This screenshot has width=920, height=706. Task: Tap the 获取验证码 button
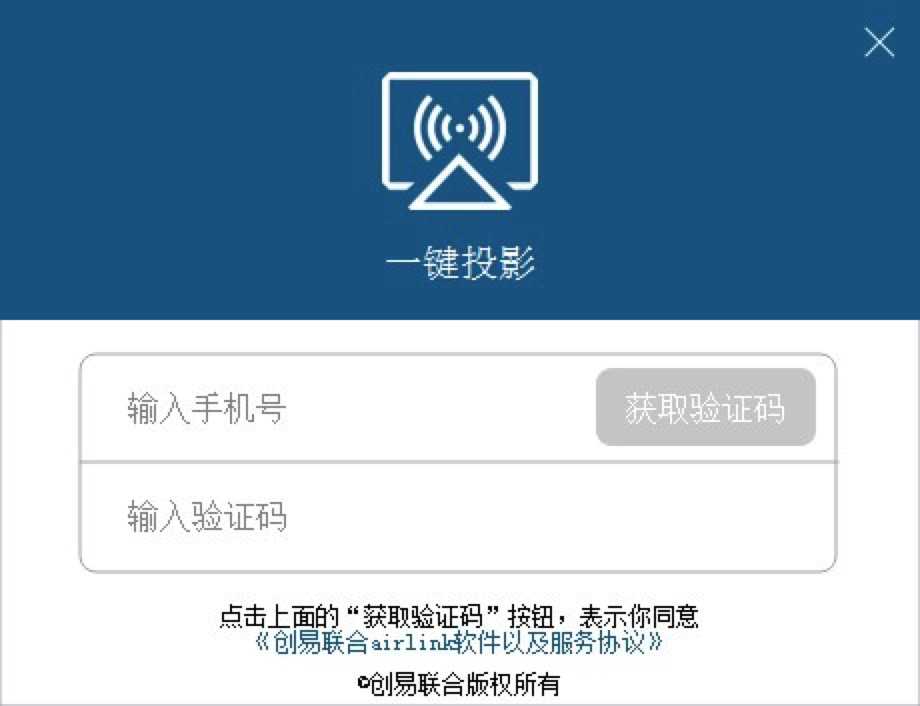coord(705,408)
